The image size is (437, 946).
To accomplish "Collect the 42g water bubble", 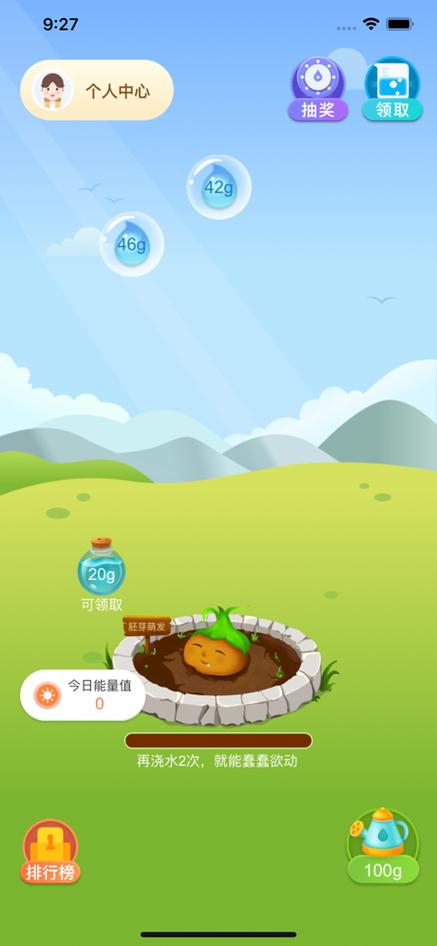I will pos(218,187).
